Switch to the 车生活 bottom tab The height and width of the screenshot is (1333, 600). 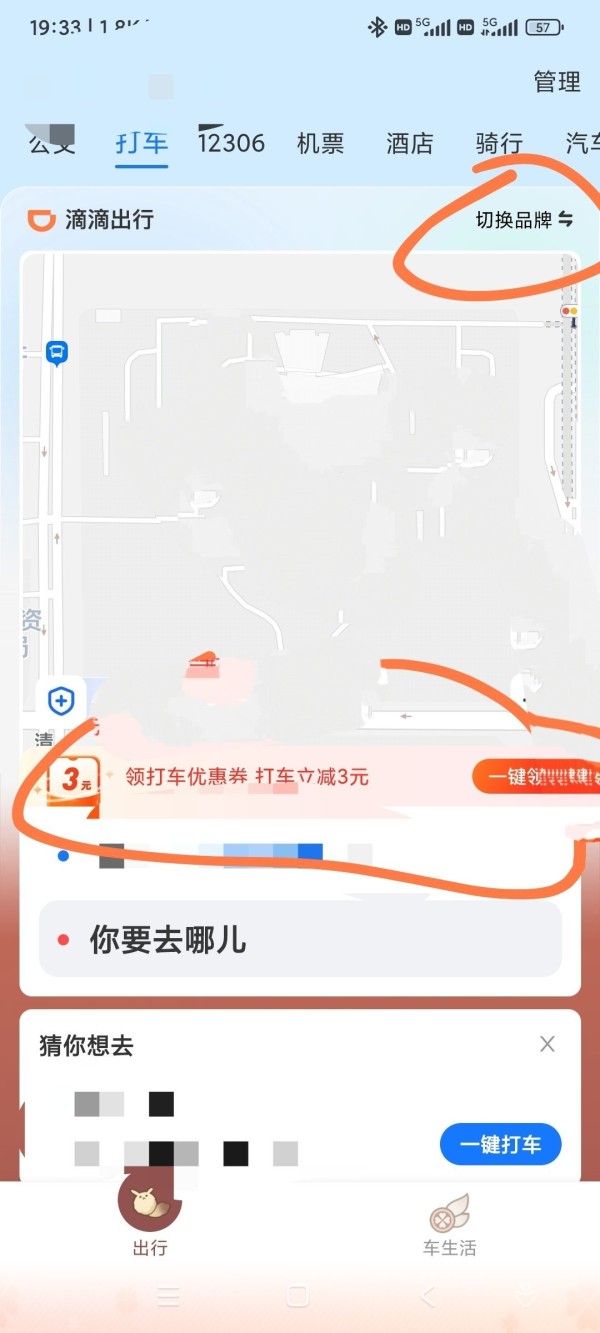pyautogui.click(x=449, y=1227)
